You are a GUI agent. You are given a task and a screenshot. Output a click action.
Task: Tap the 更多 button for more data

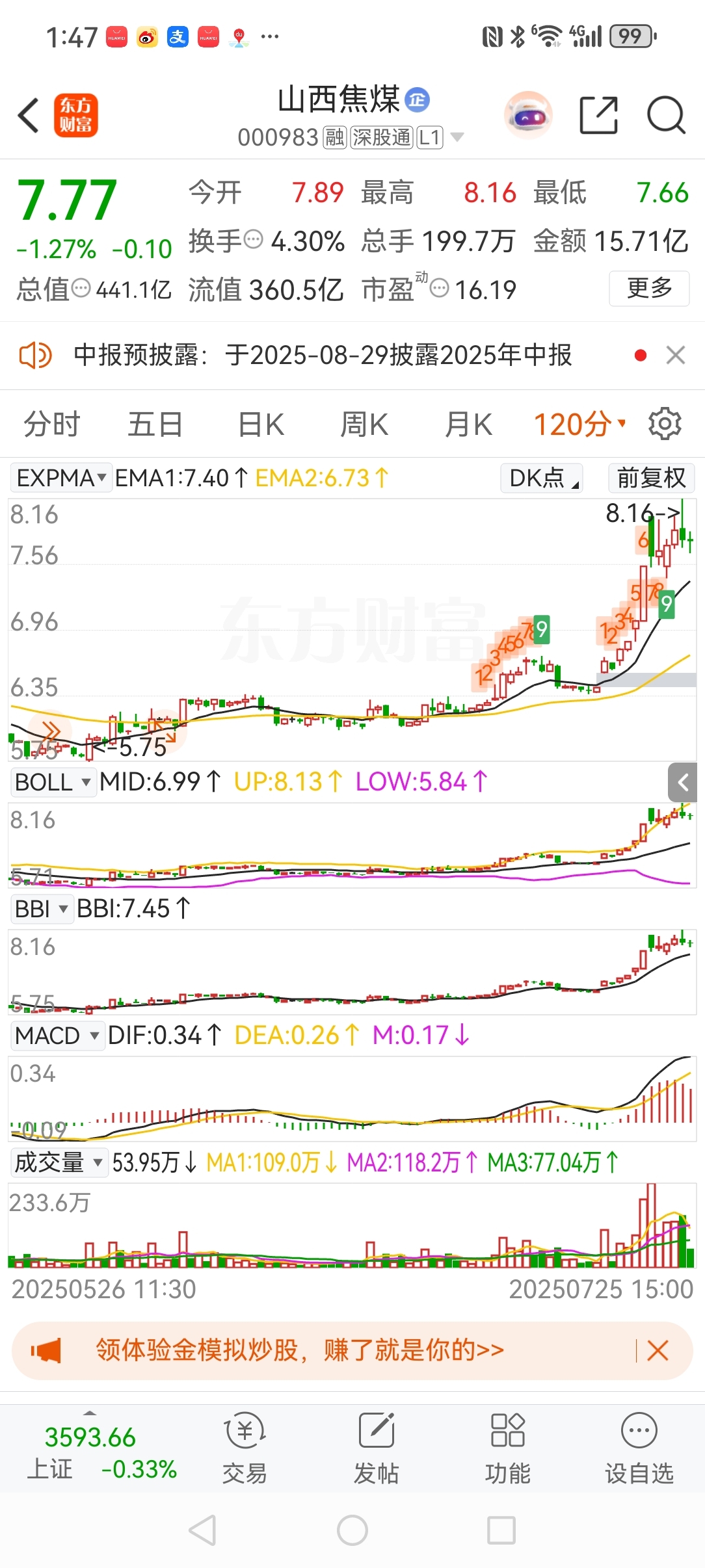tap(649, 288)
